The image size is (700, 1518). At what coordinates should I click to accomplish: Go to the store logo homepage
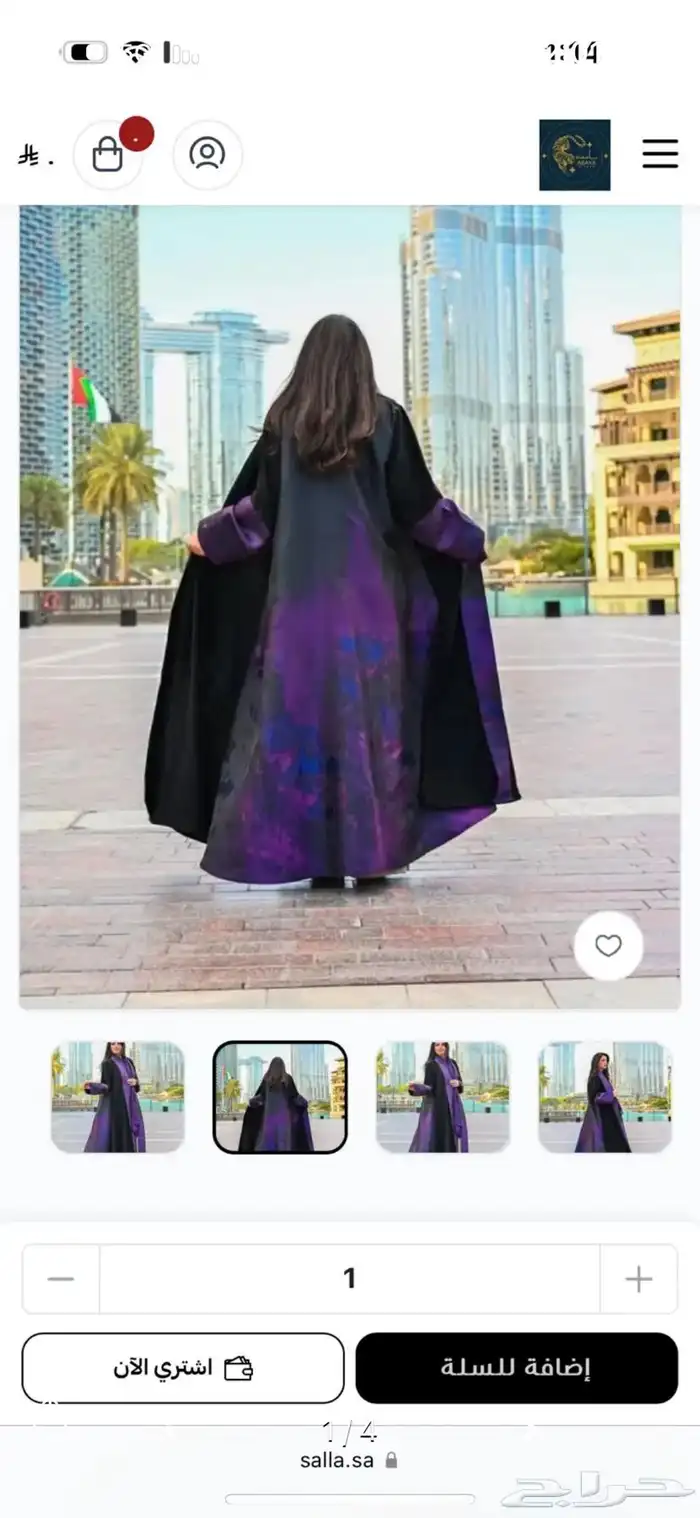pyautogui.click(x=574, y=155)
